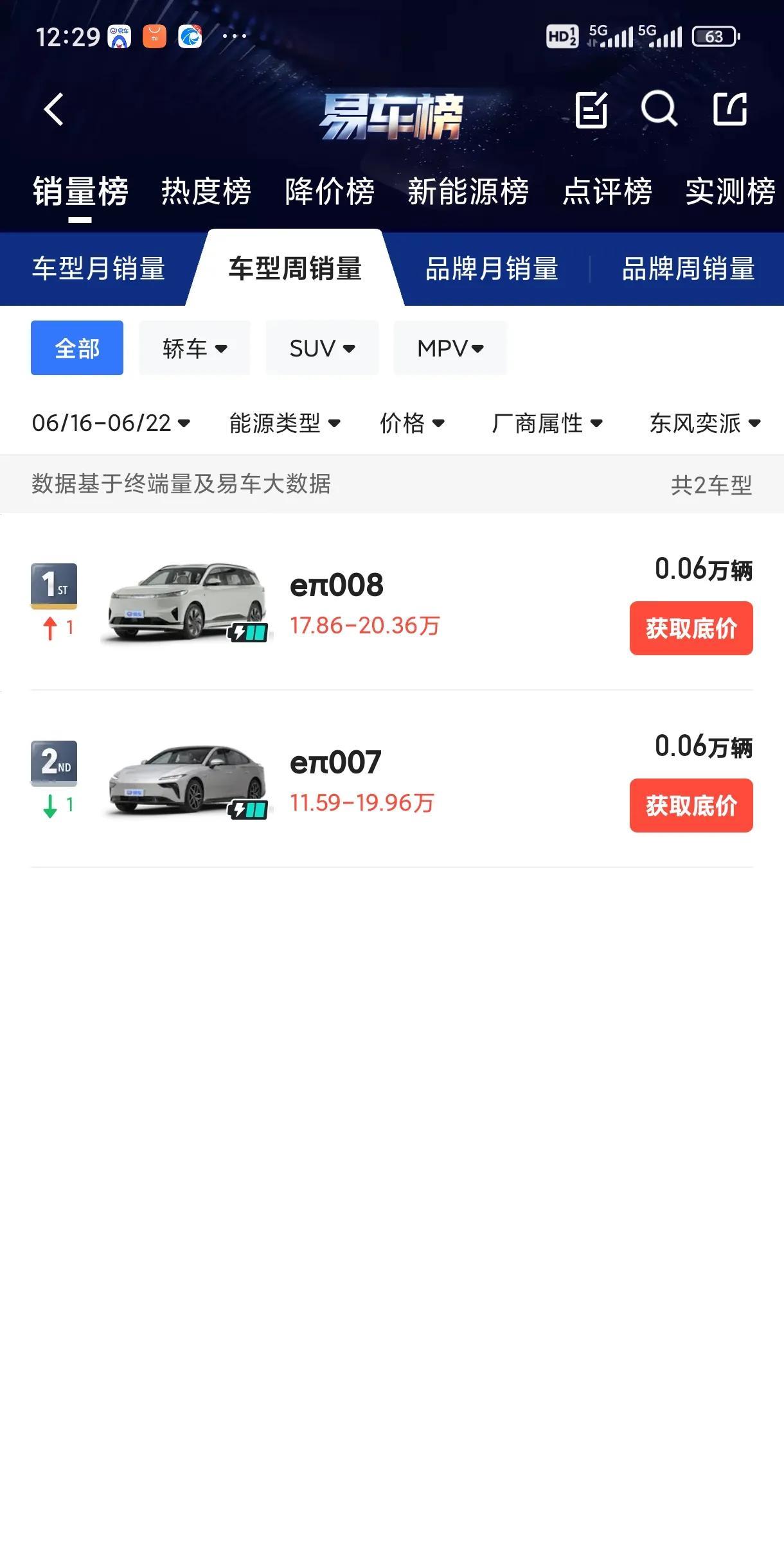
Task: Switch to the 降价榜 tab
Action: tap(330, 191)
